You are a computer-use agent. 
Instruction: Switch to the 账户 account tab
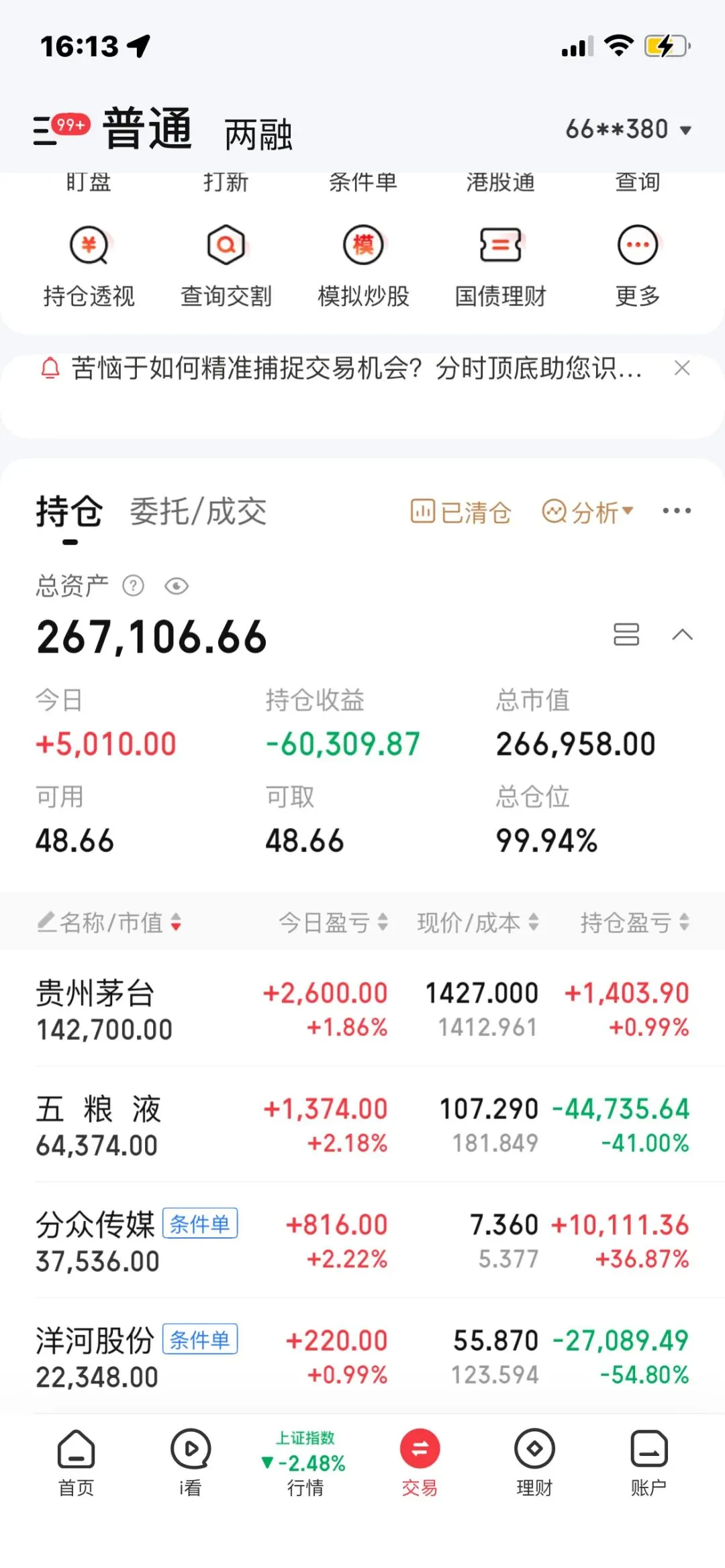click(x=648, y=1463)
